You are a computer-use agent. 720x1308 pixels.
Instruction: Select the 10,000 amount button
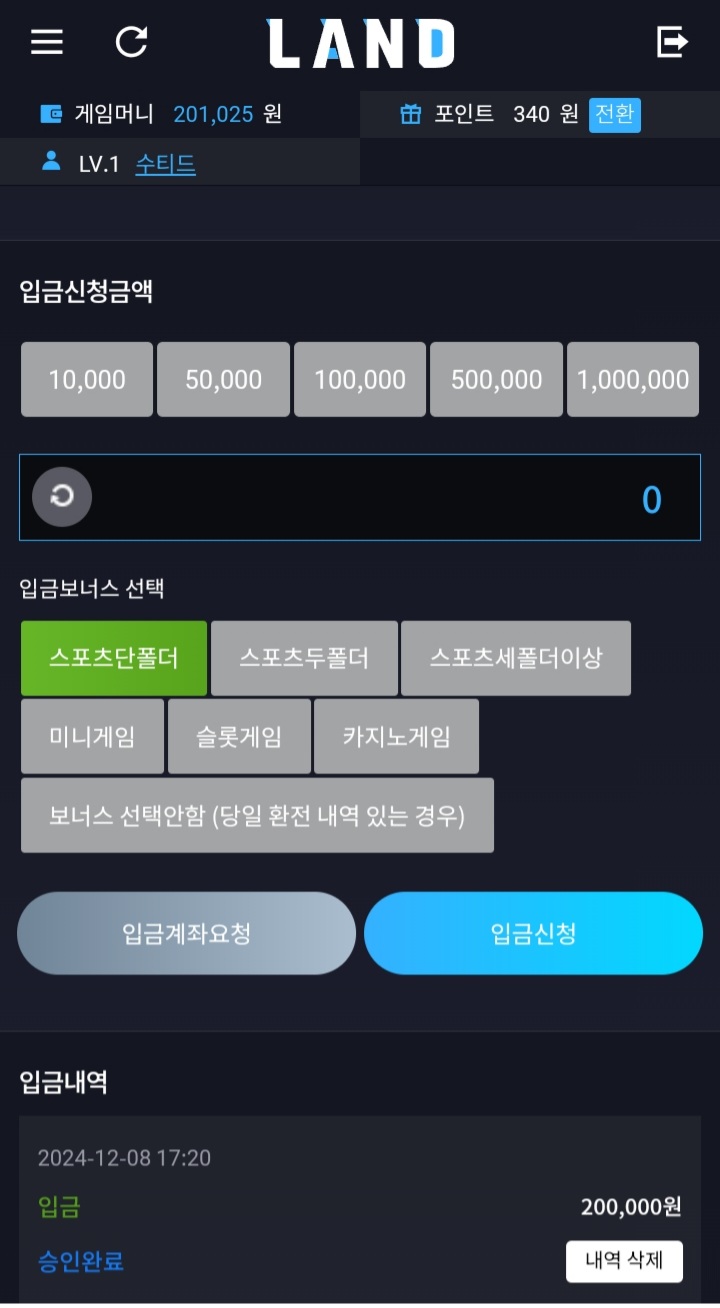point(87,380)
